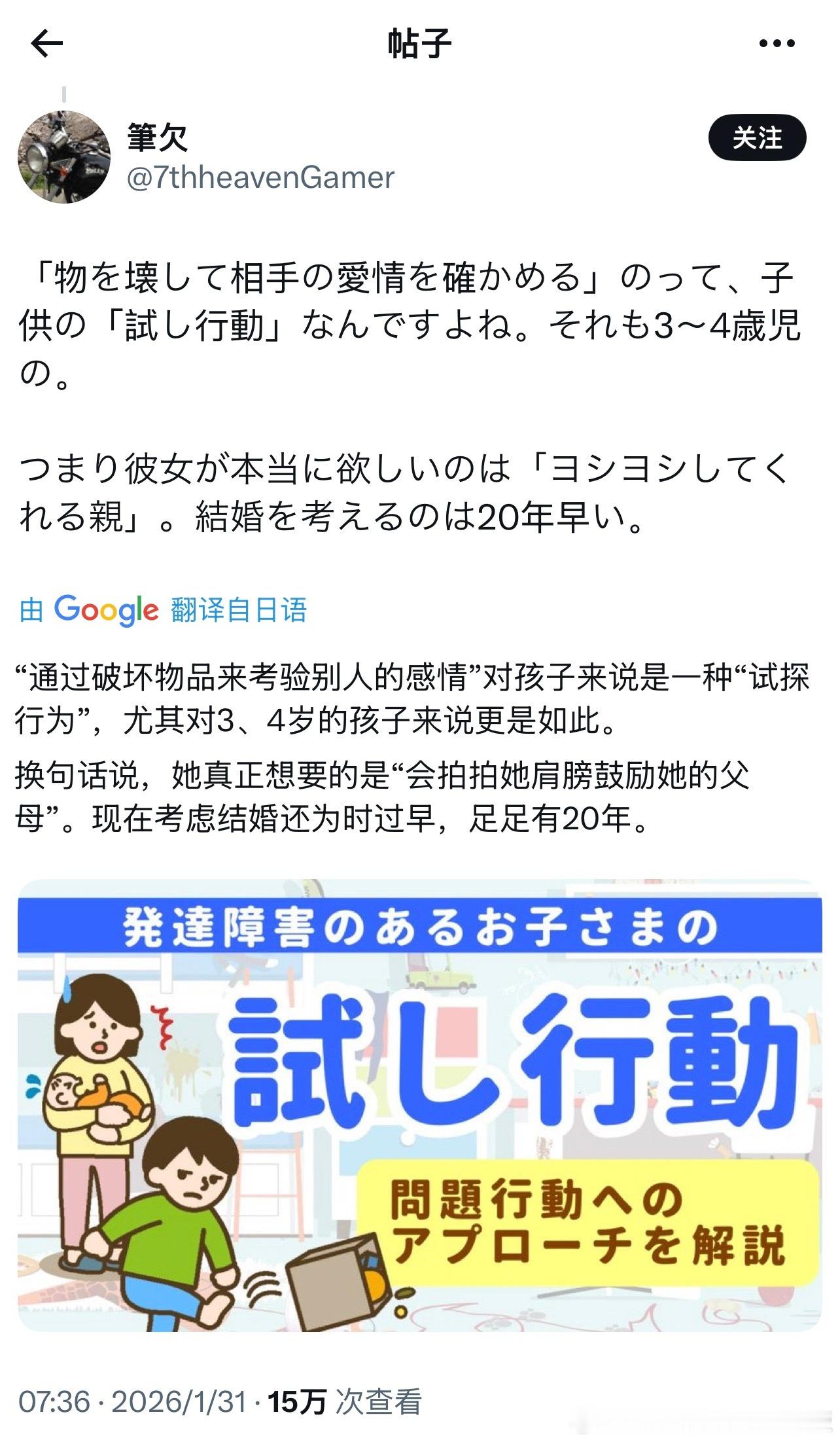
Task: Tap the attached 発達障害 illustration thumbnail
Action: [x=420, y=1113]
